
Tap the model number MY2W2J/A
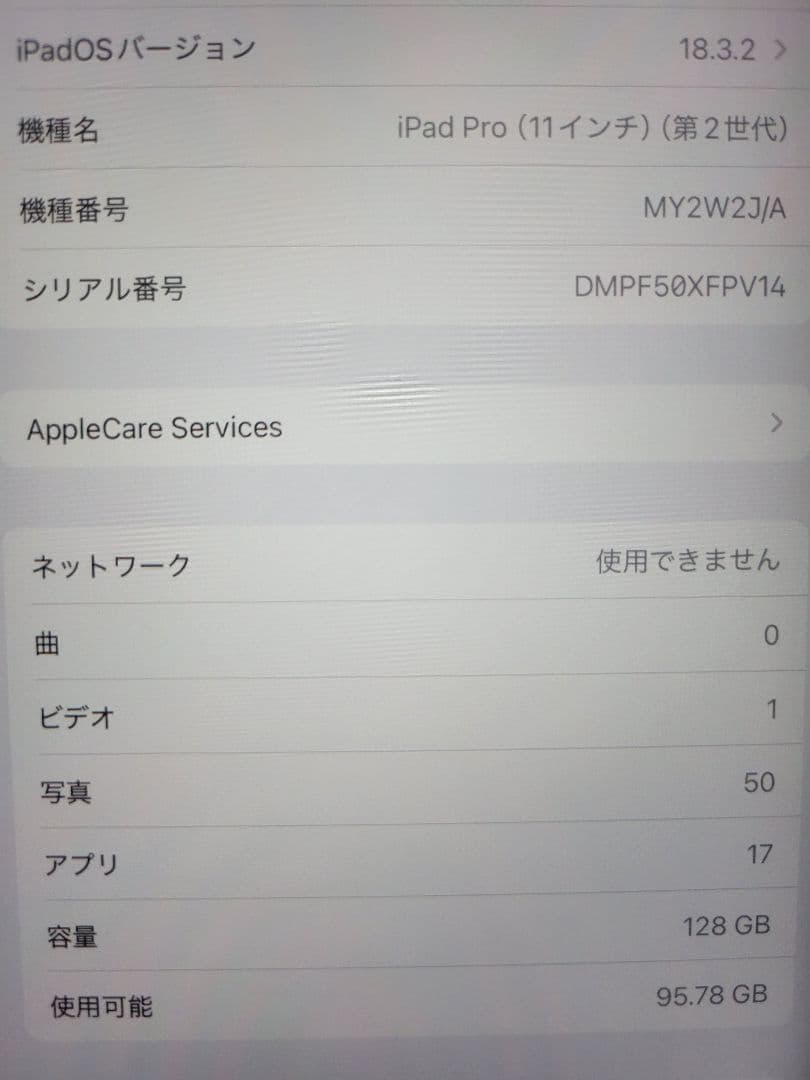tap(716, 207)
